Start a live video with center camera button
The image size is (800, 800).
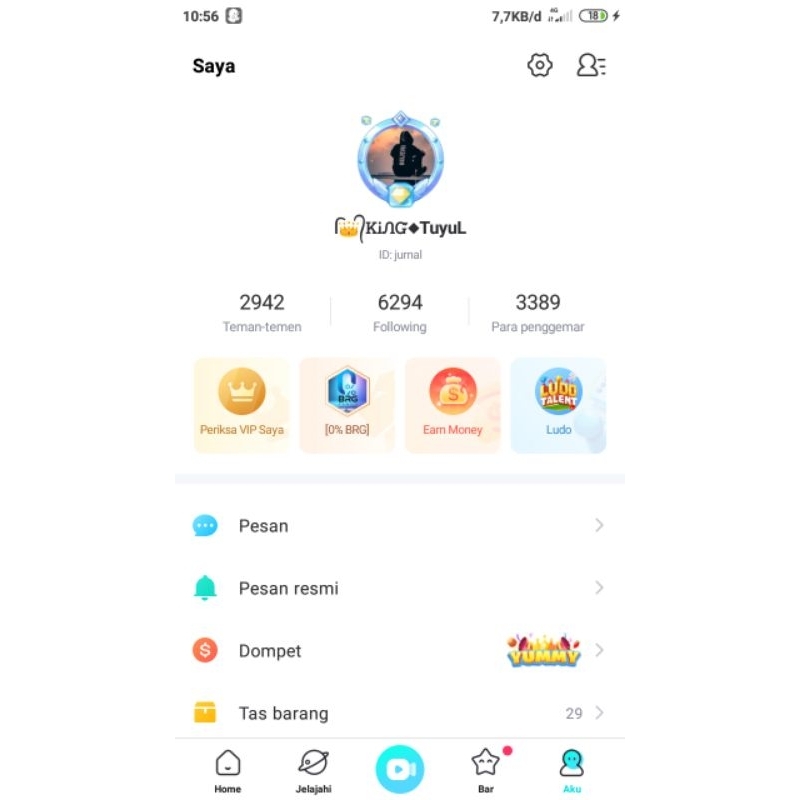coord(400,769)
